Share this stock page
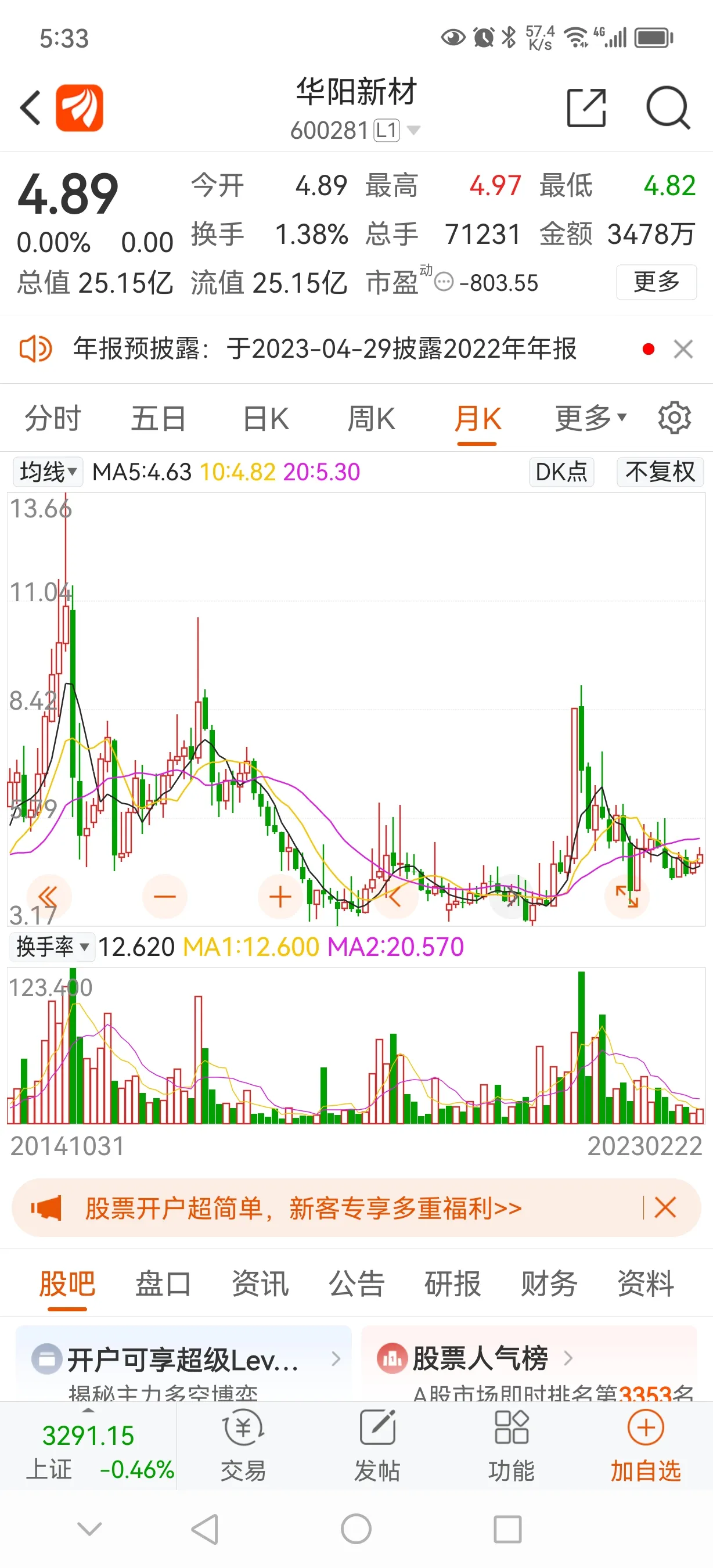The width and height of the screenshot is (713, 1568). coord(586,108)
